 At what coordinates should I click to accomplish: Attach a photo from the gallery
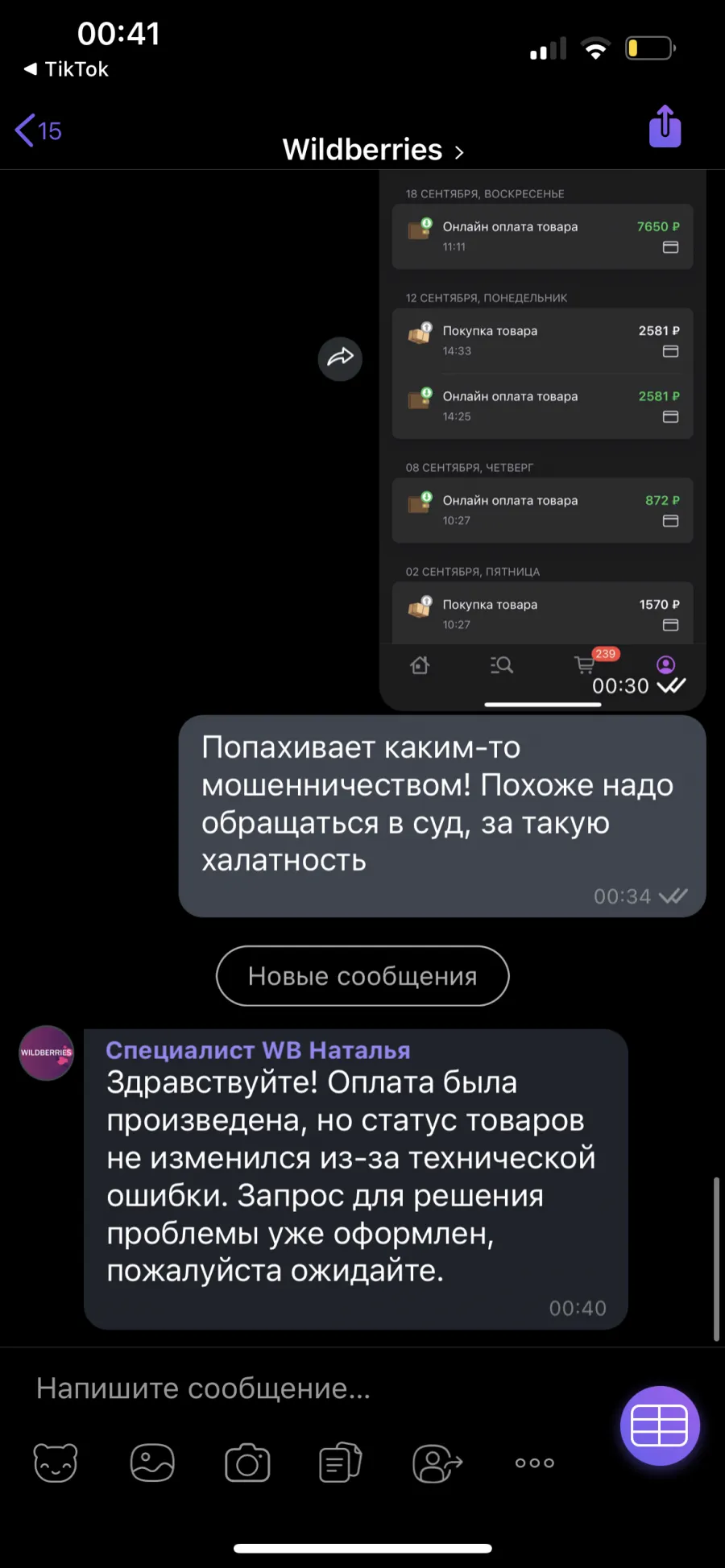click(152, 1463)
